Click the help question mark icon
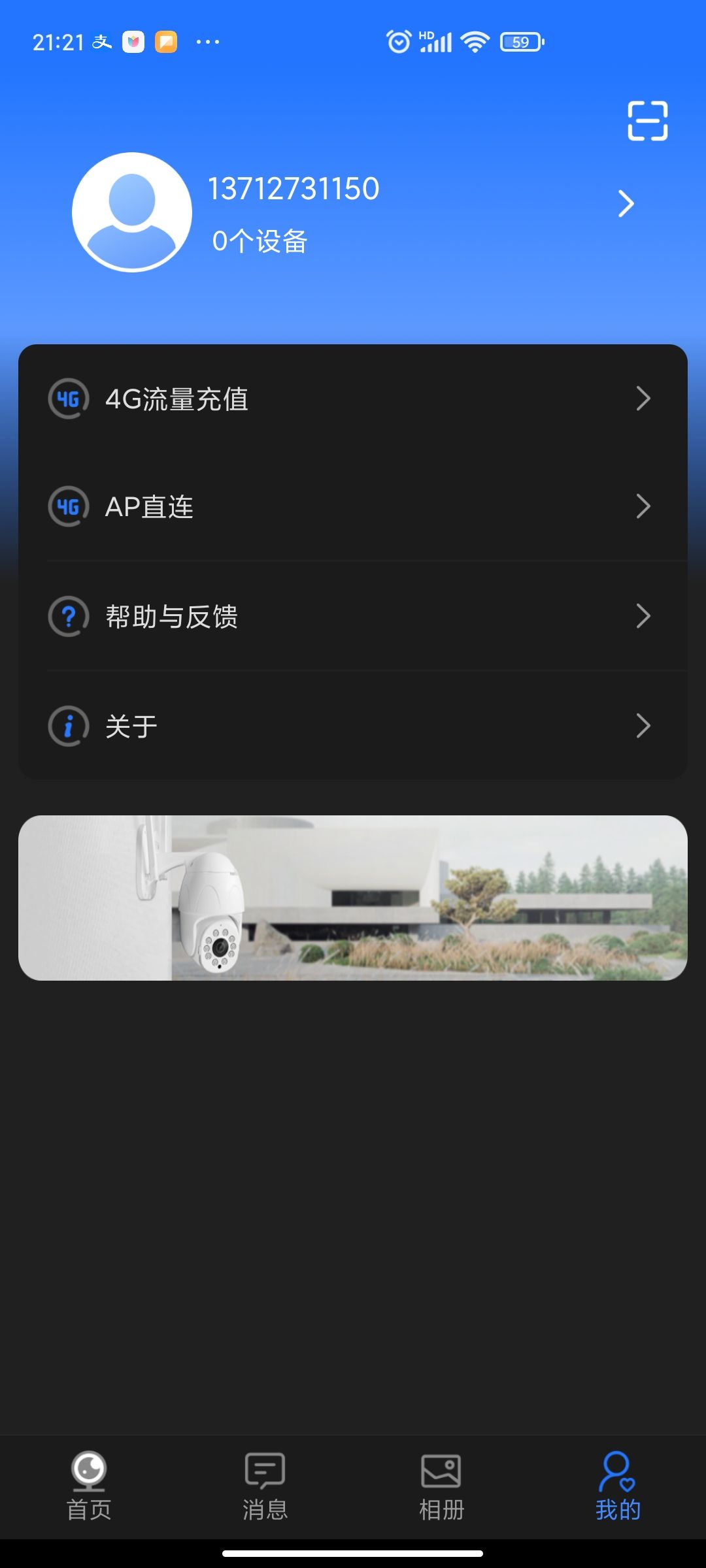The height and width of the screenshot is (1568, 706). [67, 616]
